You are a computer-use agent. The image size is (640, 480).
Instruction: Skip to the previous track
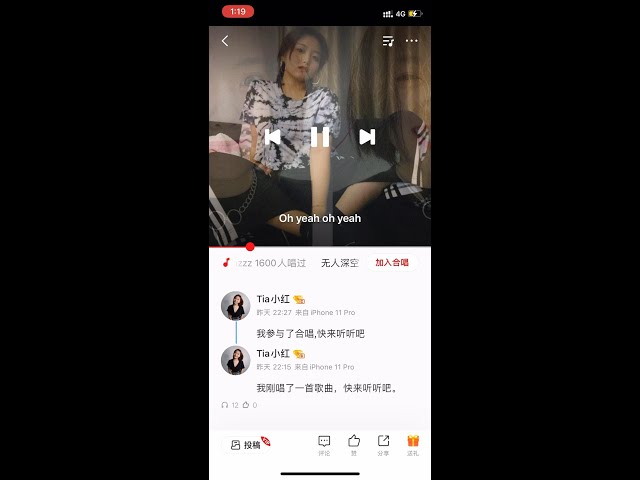pos(272,137)
